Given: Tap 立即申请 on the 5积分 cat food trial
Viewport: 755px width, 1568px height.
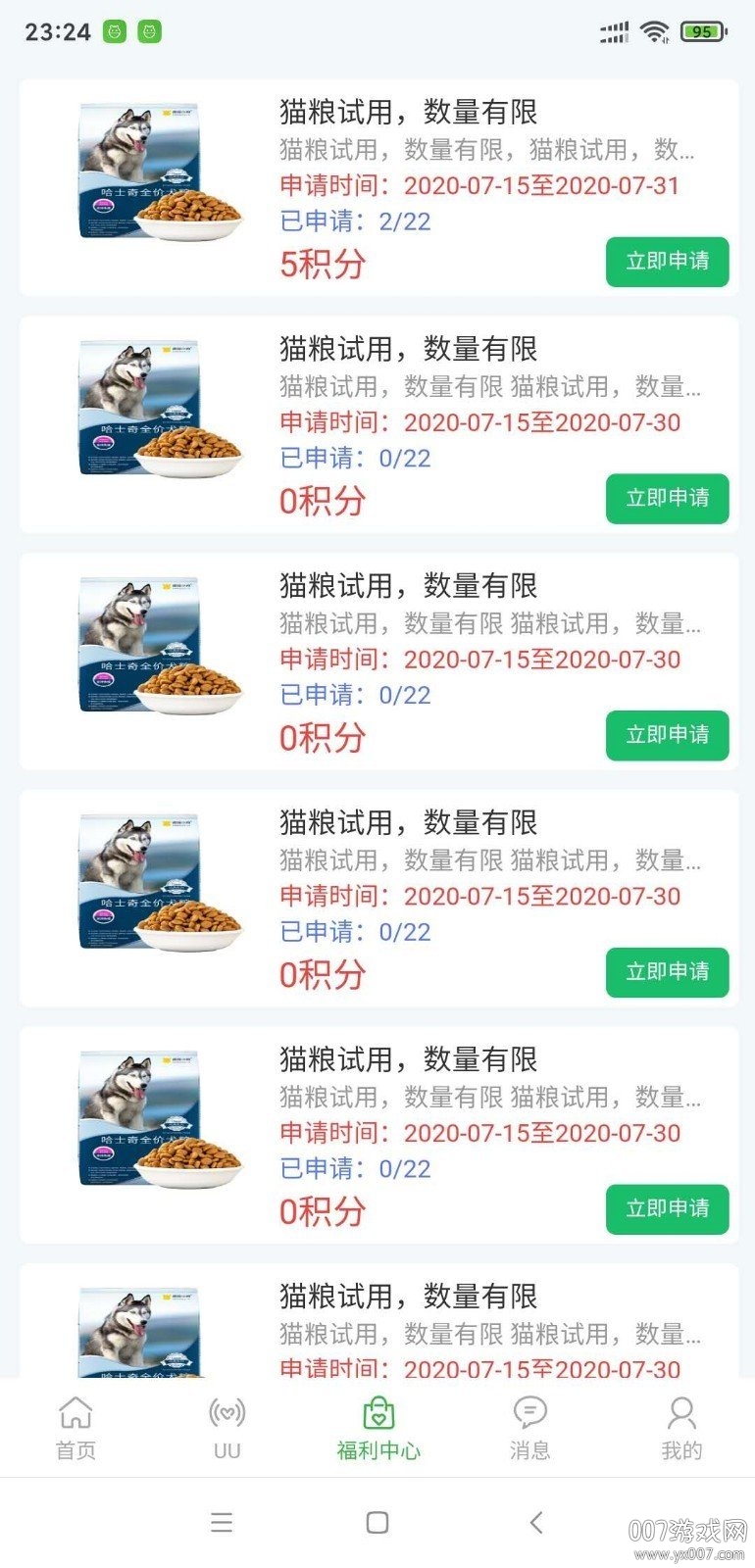Looking at the screenshot, I should tap(667, 262).
